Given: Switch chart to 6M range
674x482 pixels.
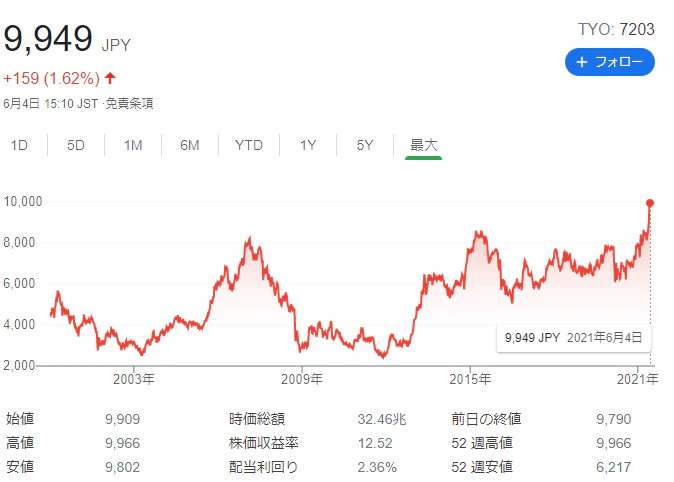Looking at the screenshot, I should click(x=190, y=145).
